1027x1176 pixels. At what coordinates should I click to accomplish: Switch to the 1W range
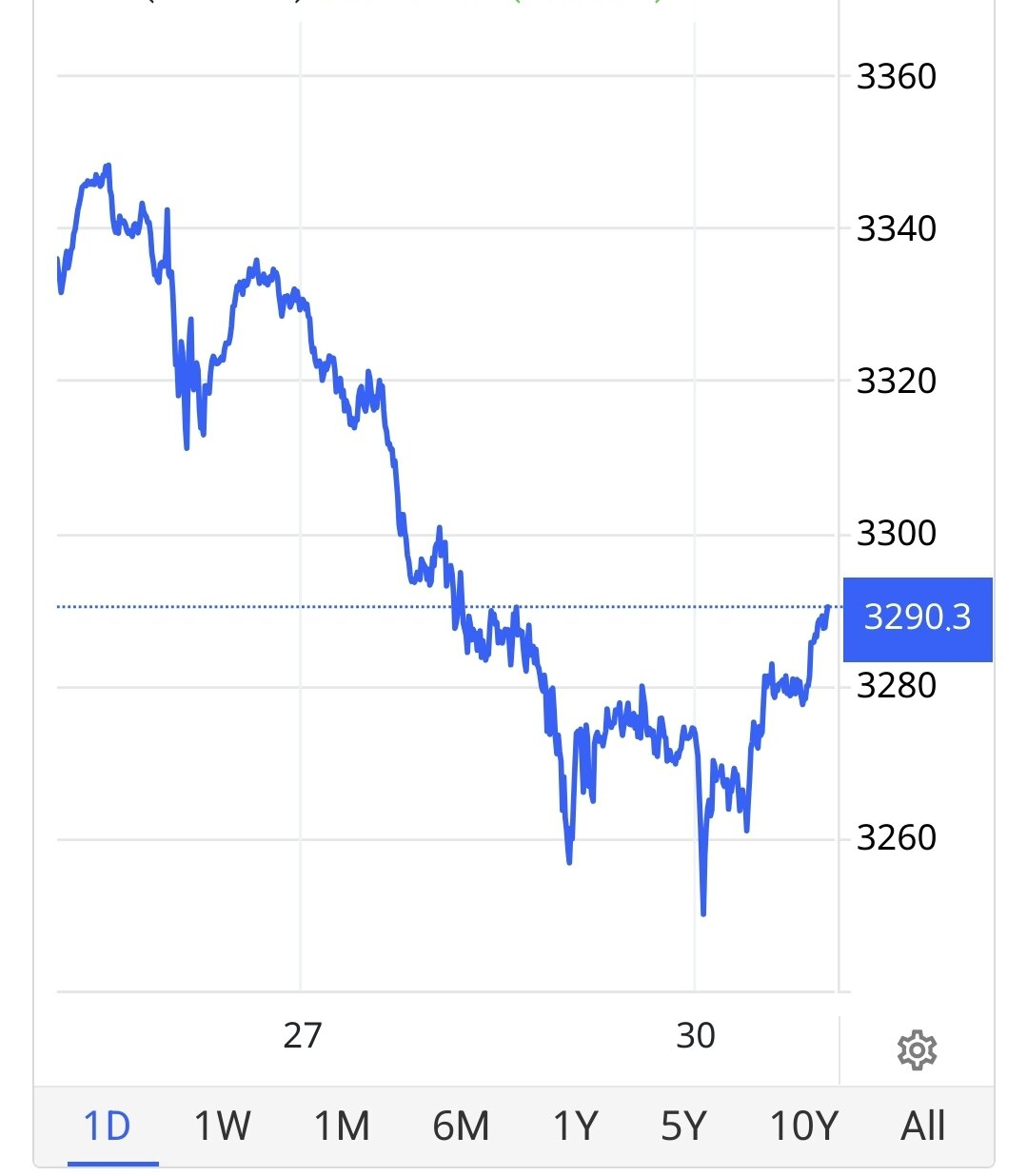point(222,1127)
